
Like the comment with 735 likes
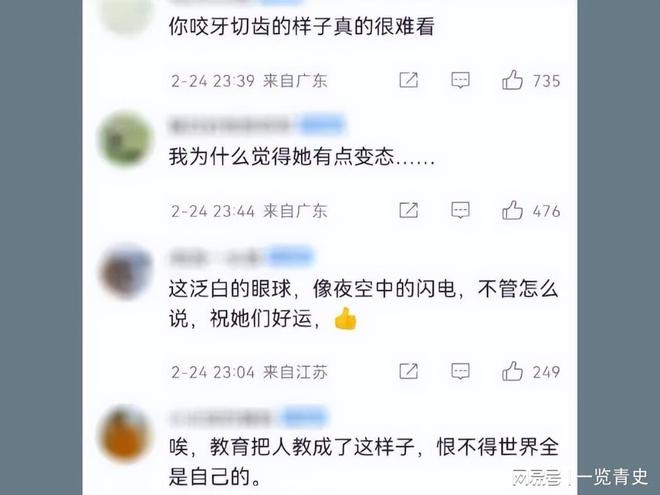[513, 80]
